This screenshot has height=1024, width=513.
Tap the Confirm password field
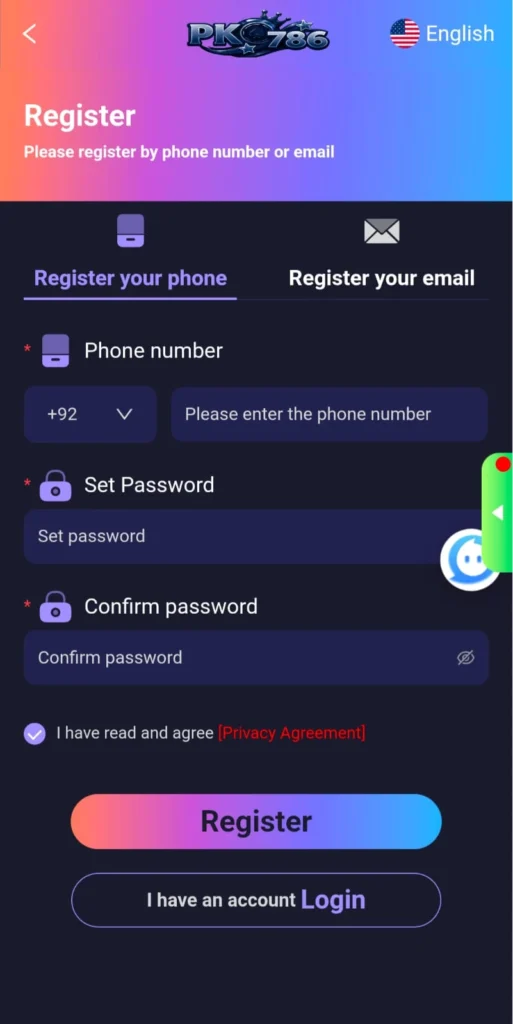[256, 658]
